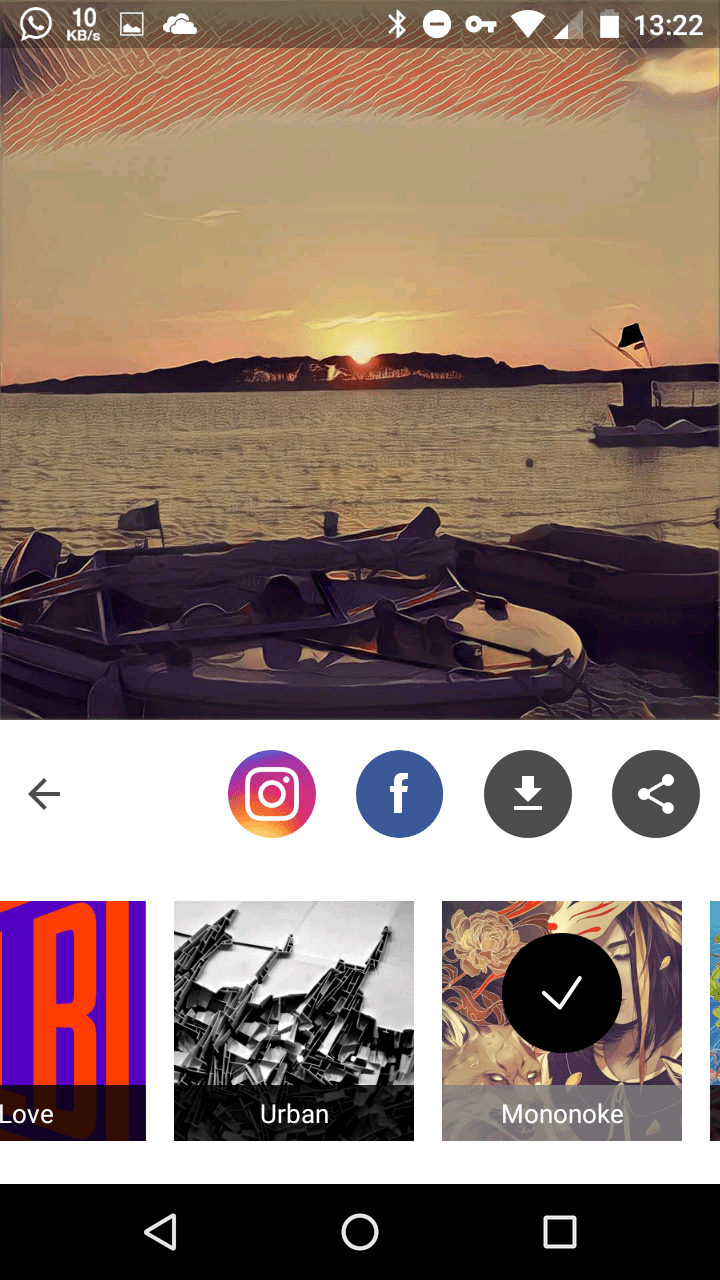Image resolution: width=720 pixels, height=1280 pixels.
Task: Open the recent apps view
Action: point(560,1232)
